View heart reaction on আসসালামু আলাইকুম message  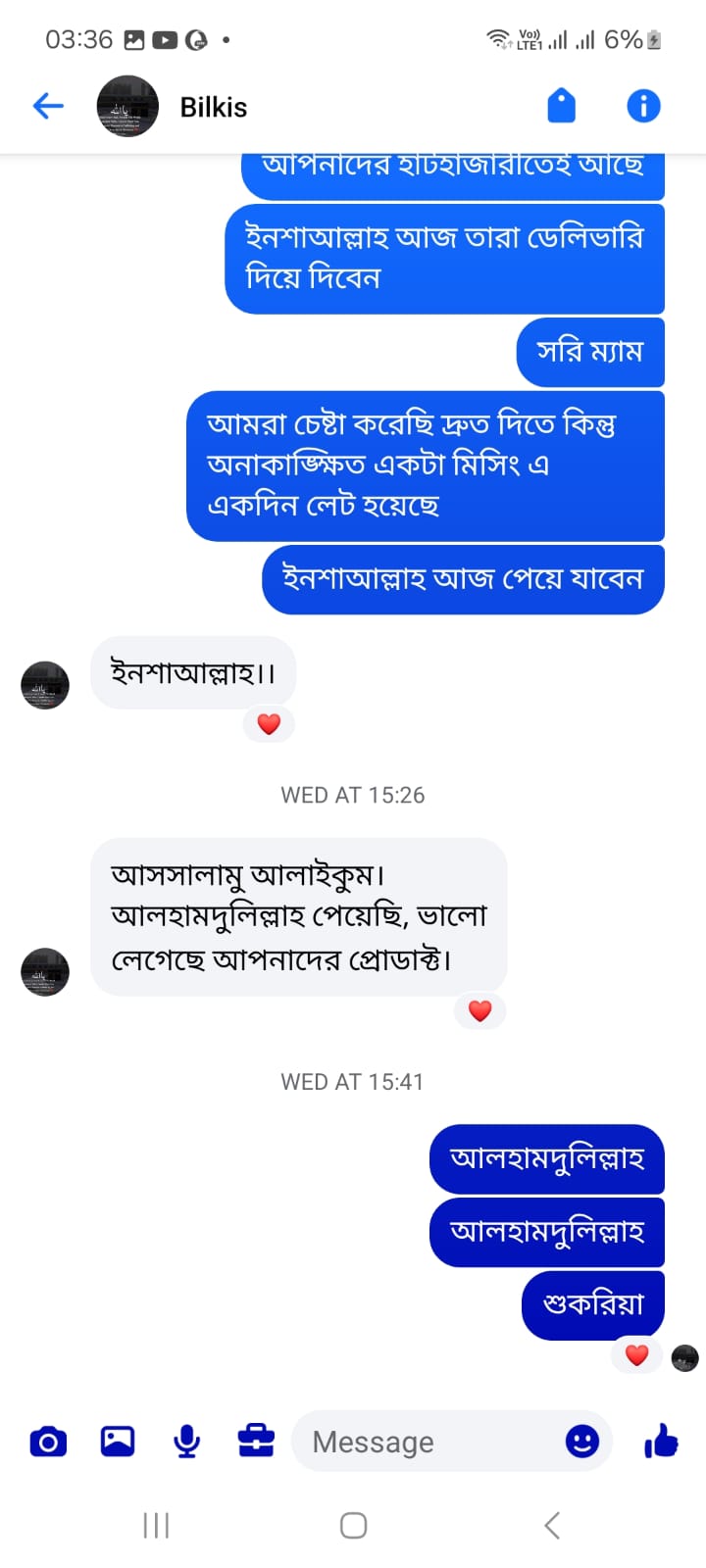coord(479,1011)
